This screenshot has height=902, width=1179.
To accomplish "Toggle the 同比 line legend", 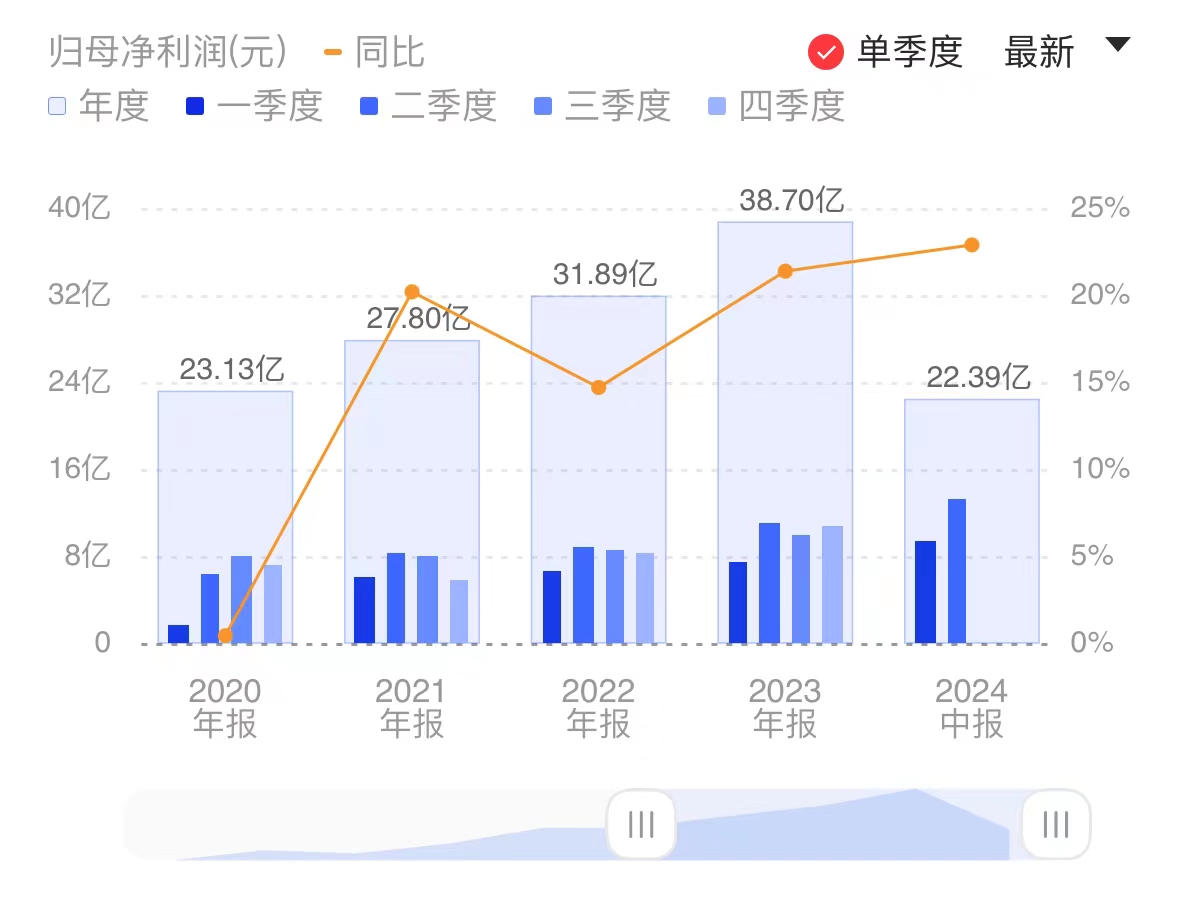I will click(375, 52).
